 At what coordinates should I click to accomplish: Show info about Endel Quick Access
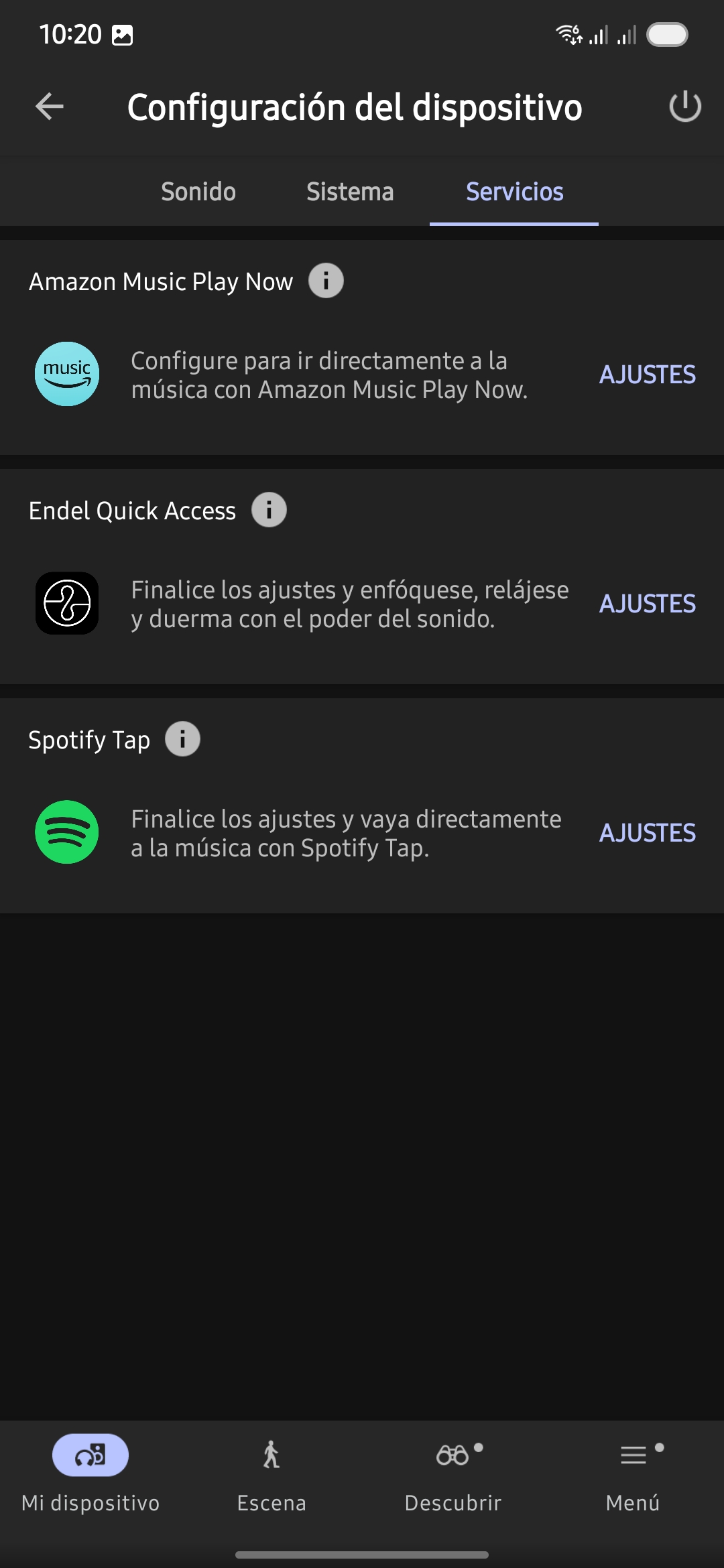pyautogui.click(x=269, y=510)
